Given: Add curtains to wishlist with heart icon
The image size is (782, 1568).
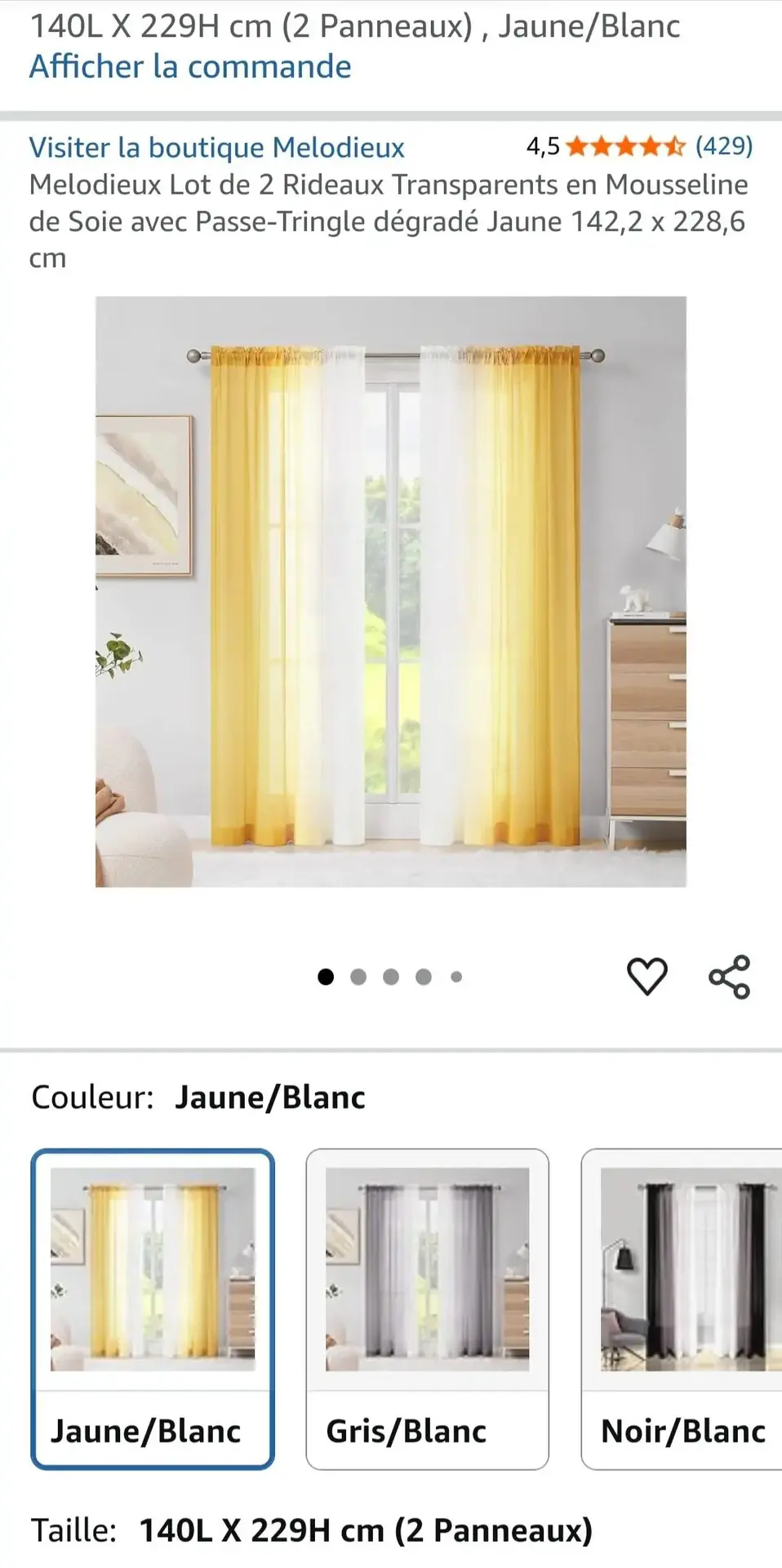Looking at the screenshot, I should [646, 976].
